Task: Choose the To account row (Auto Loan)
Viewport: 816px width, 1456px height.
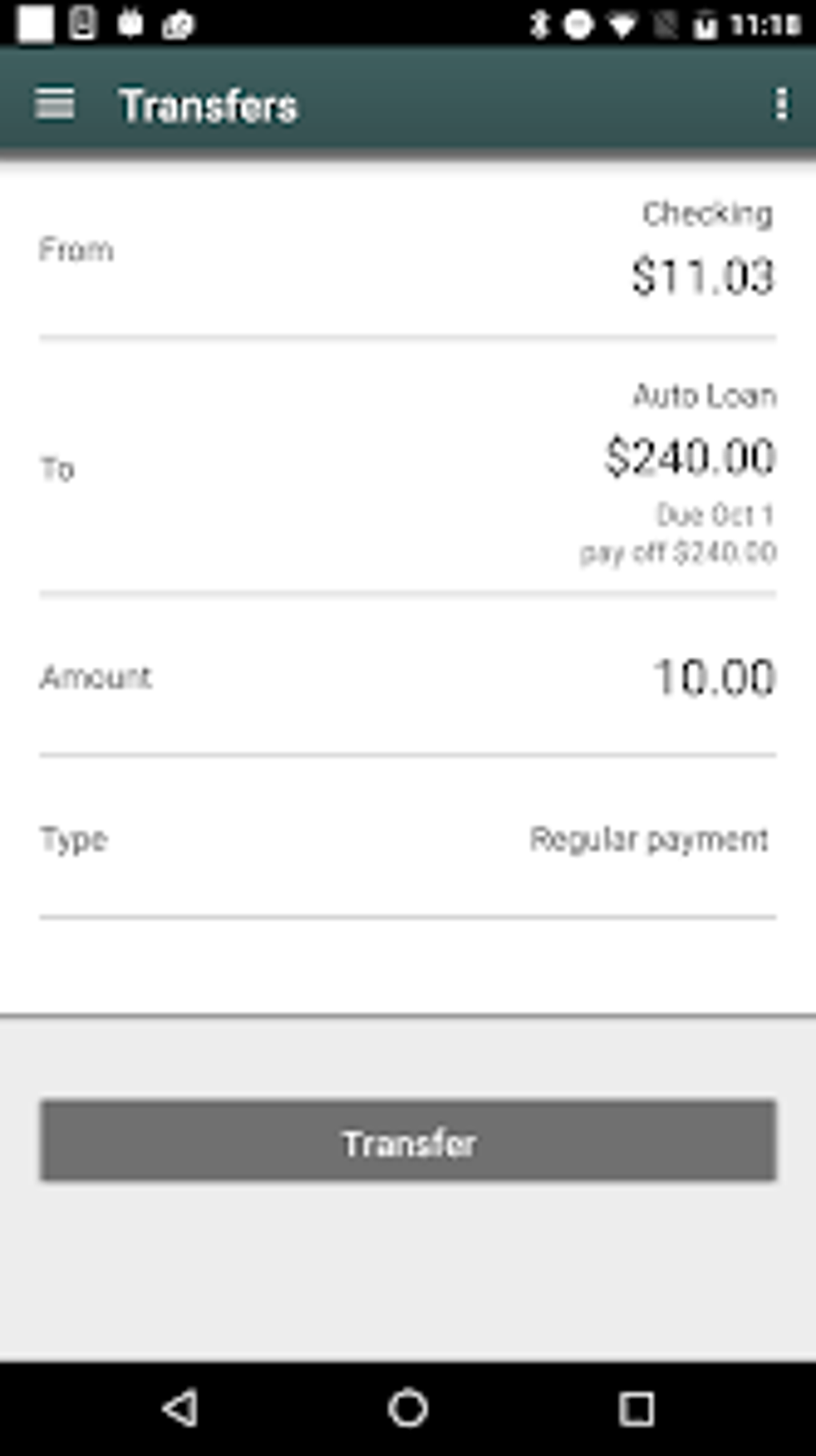Action: 408,468
